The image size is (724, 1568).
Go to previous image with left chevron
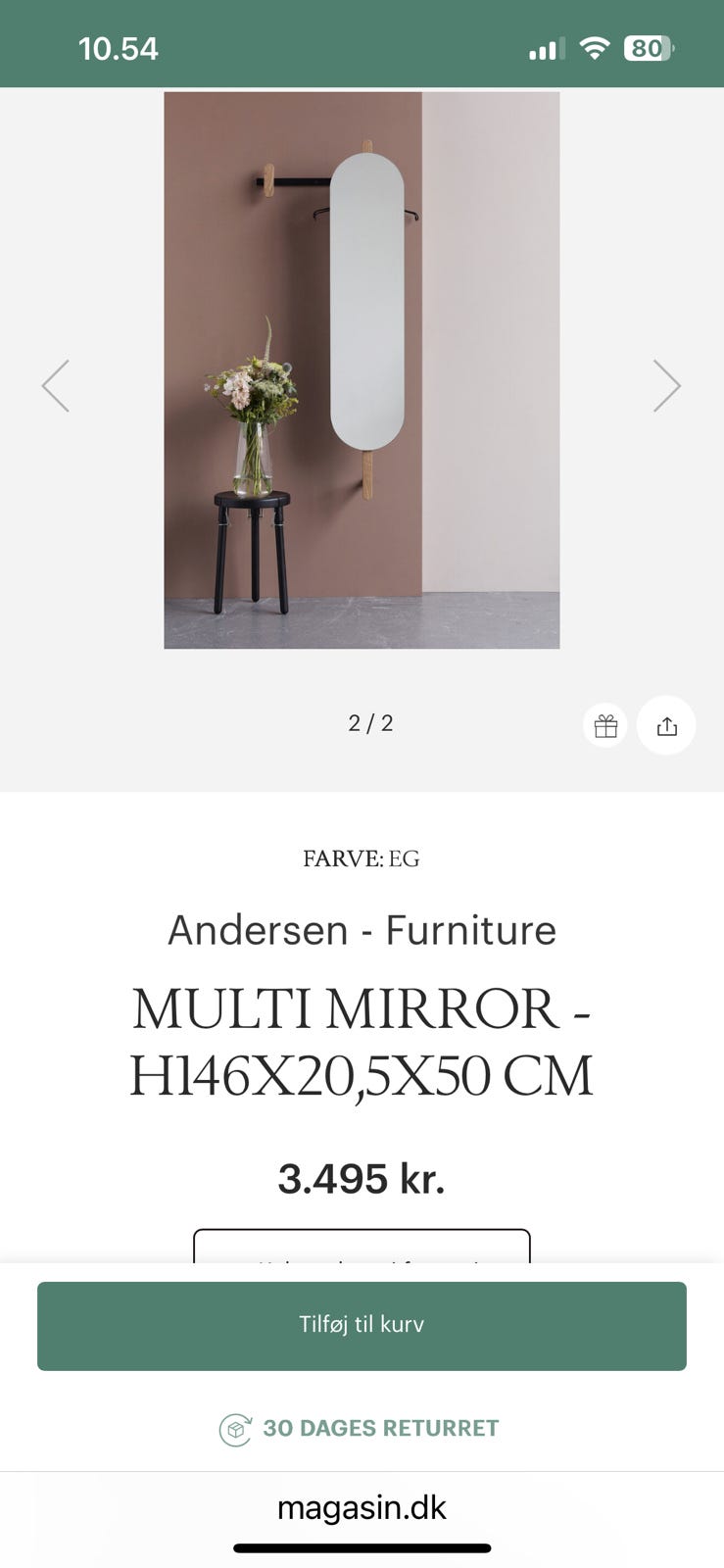56,385
